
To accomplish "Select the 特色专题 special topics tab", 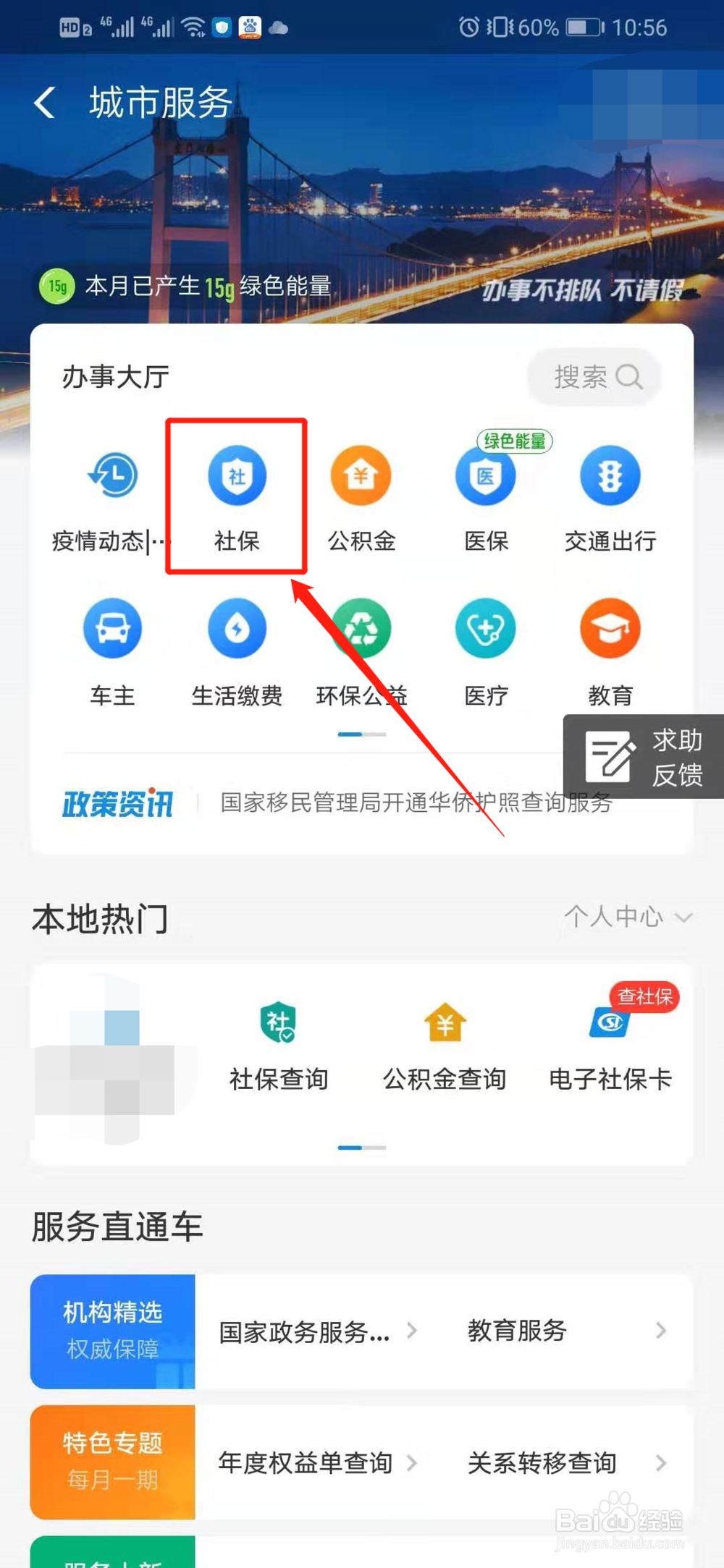I will pos(111,1463).
